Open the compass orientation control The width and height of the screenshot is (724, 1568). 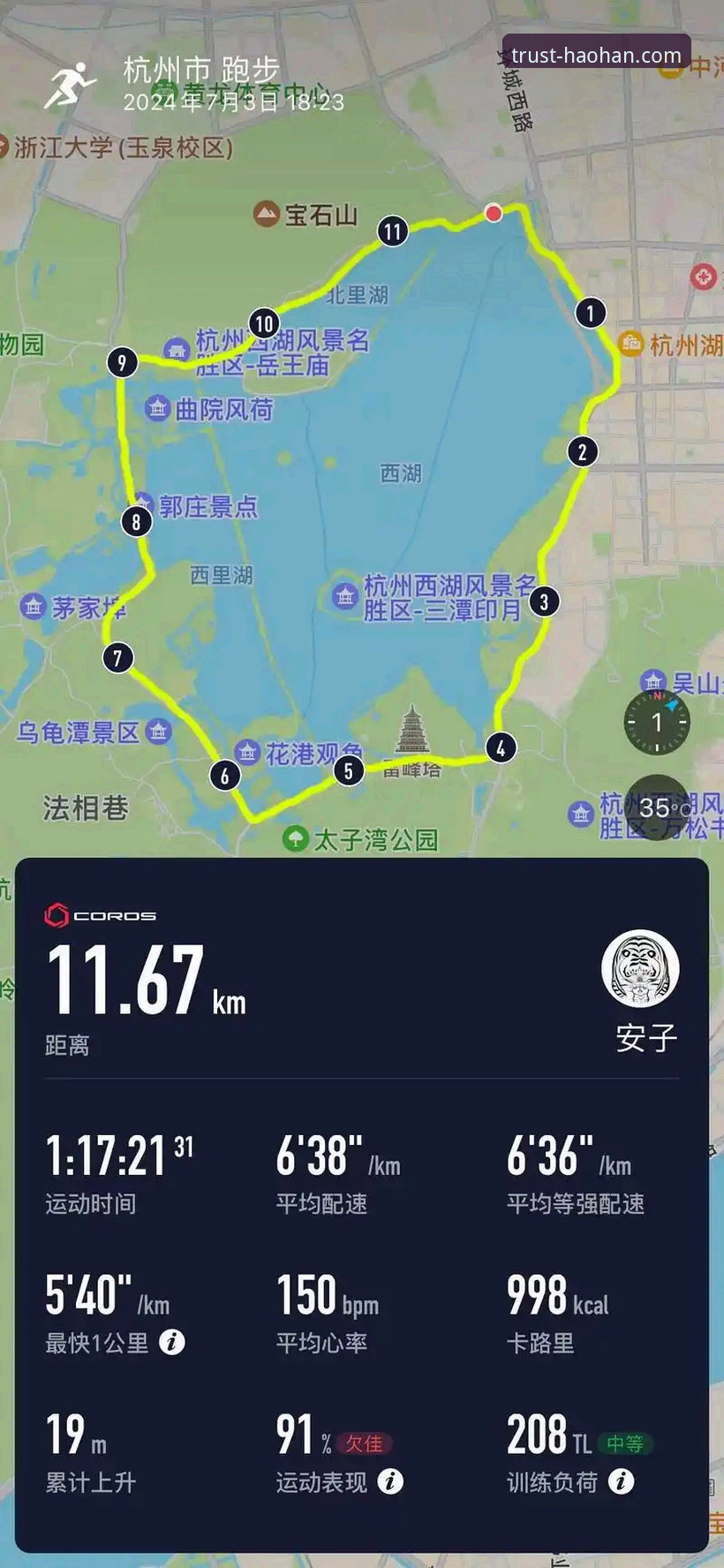click(657, 722)
